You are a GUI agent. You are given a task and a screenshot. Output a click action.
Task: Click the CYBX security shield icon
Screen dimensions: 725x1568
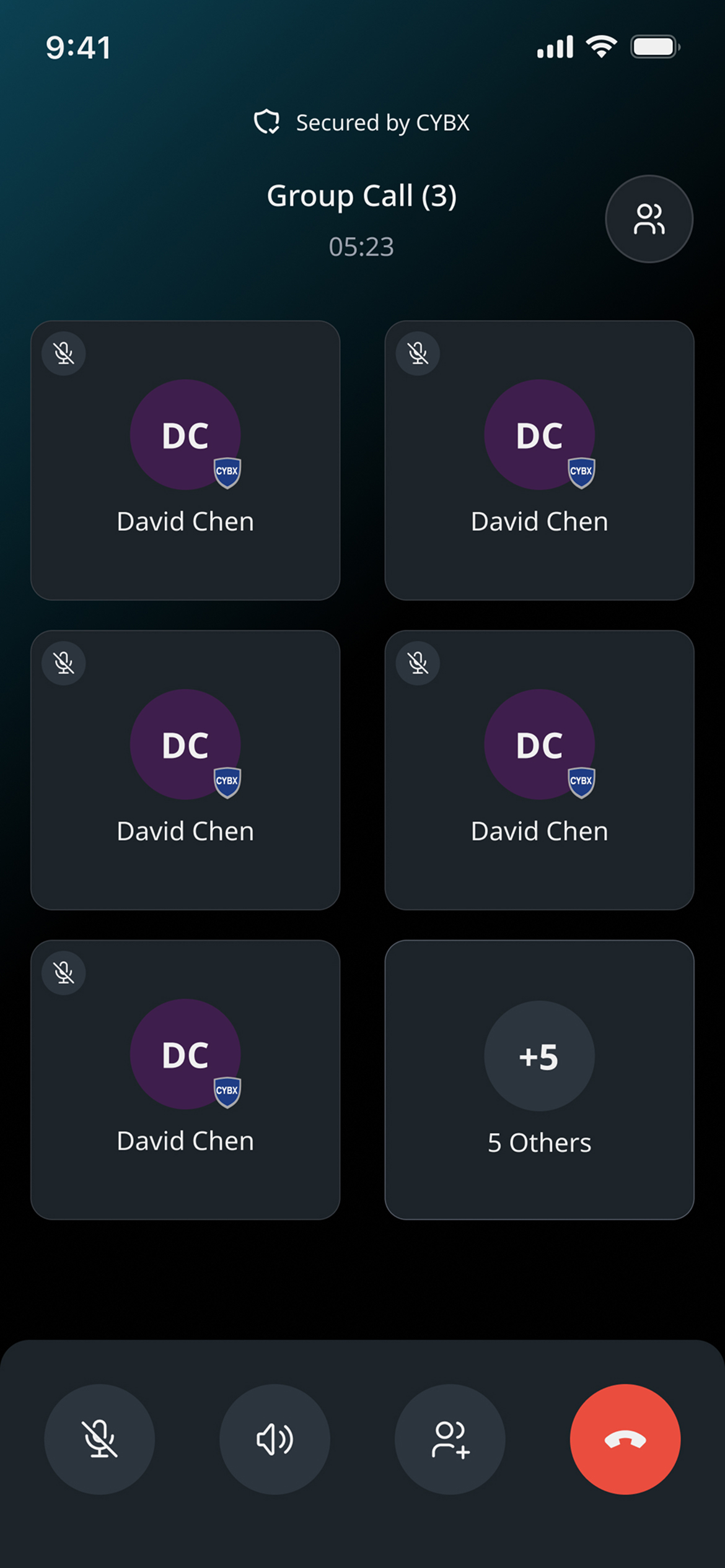pos(267,121)
